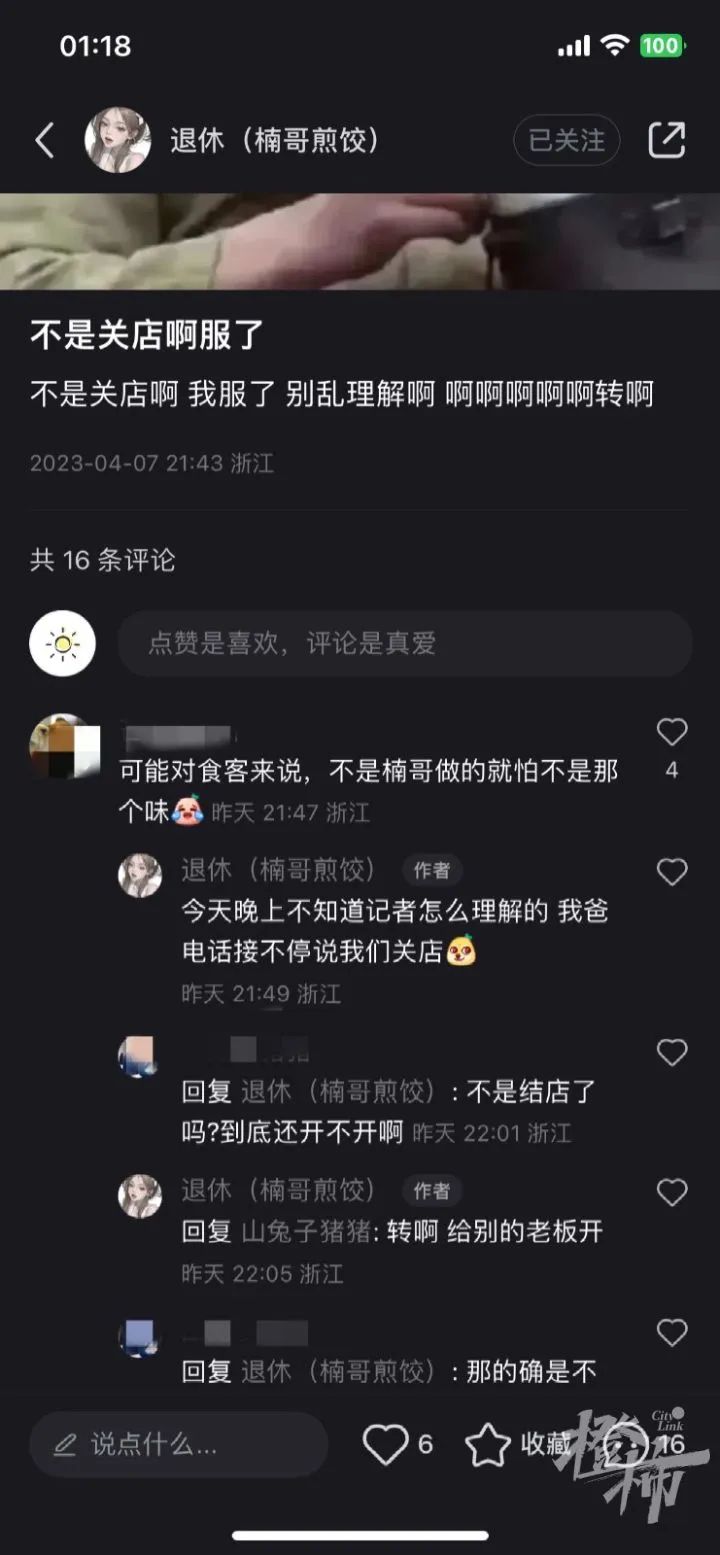
Task: Like the author's reply 转啊 给别的老板开
Action: (x=672, y=1193)
